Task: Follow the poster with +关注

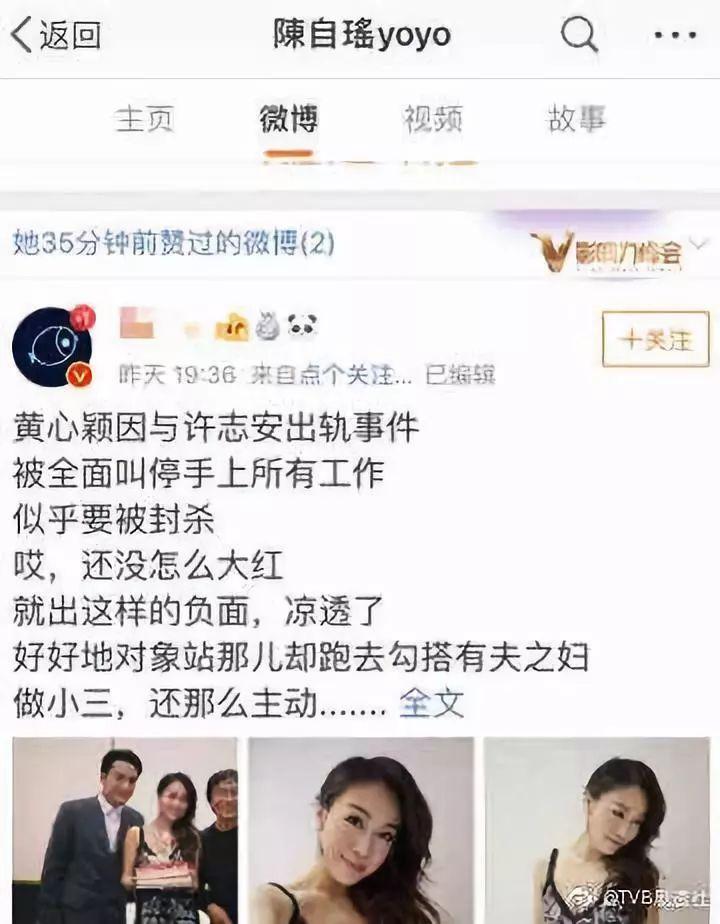Action: pyautogui.click(x=655, y=339)
